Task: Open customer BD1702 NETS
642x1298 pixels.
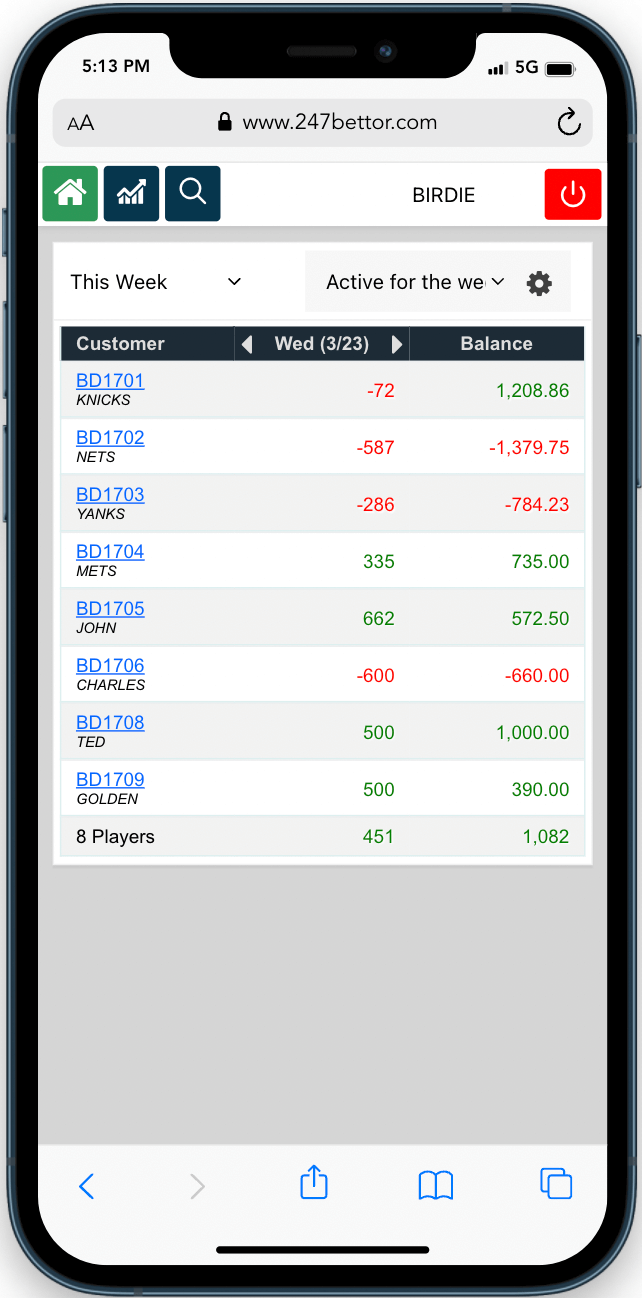Action: tap(110, 438)
